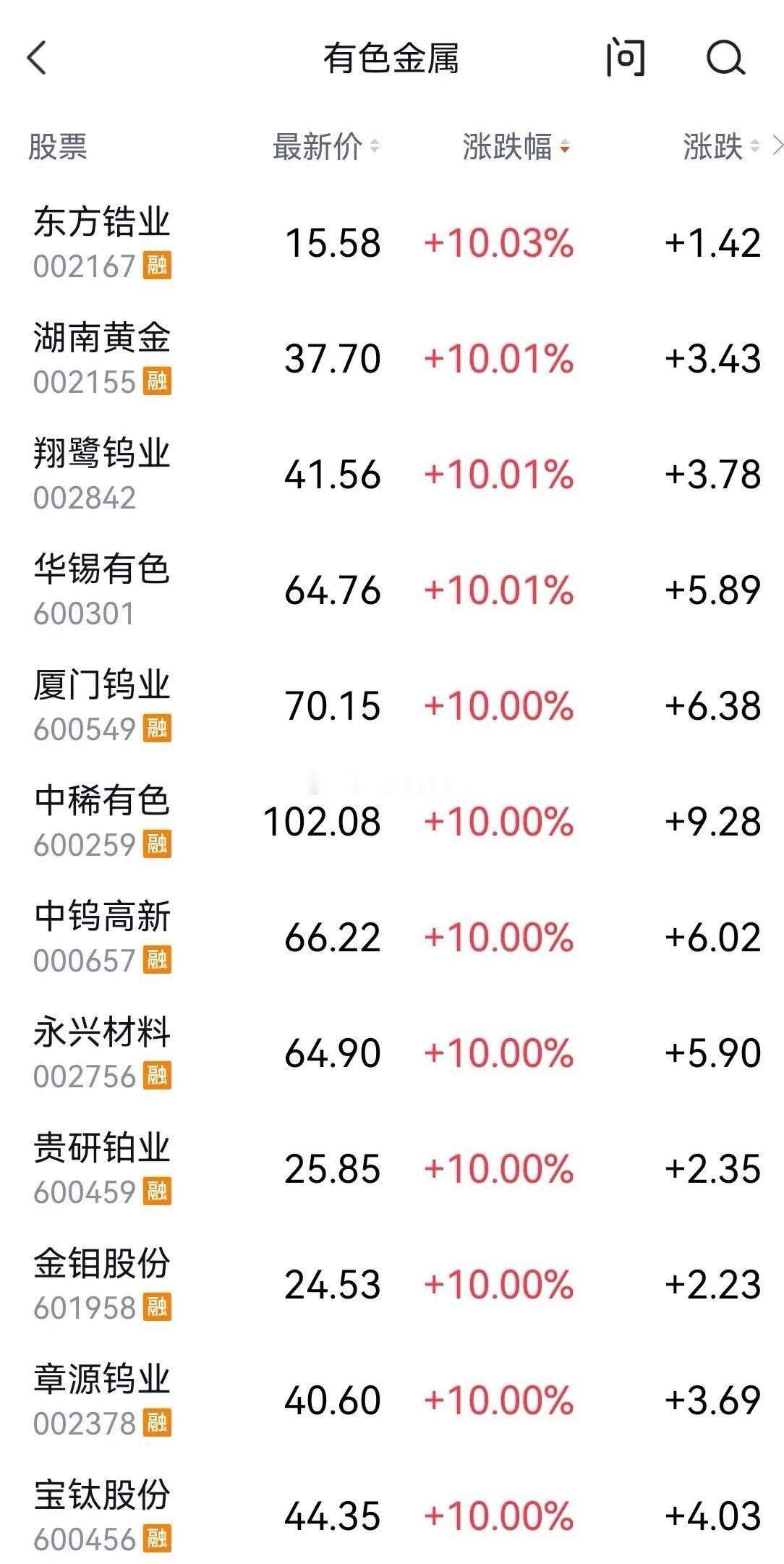Click the sort arrows under 最新价 header
The image size is (784, 1564).
pyautogui.click(x=377, y=145)
